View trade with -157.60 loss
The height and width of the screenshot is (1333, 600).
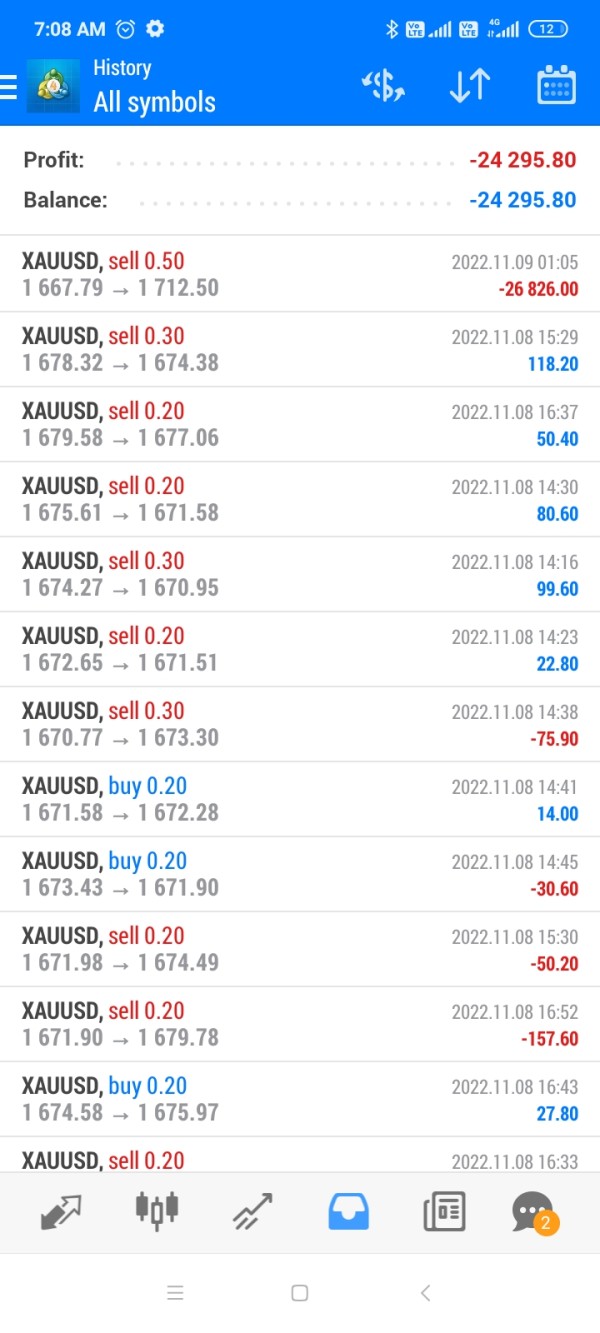click(x=300, y=1024)
